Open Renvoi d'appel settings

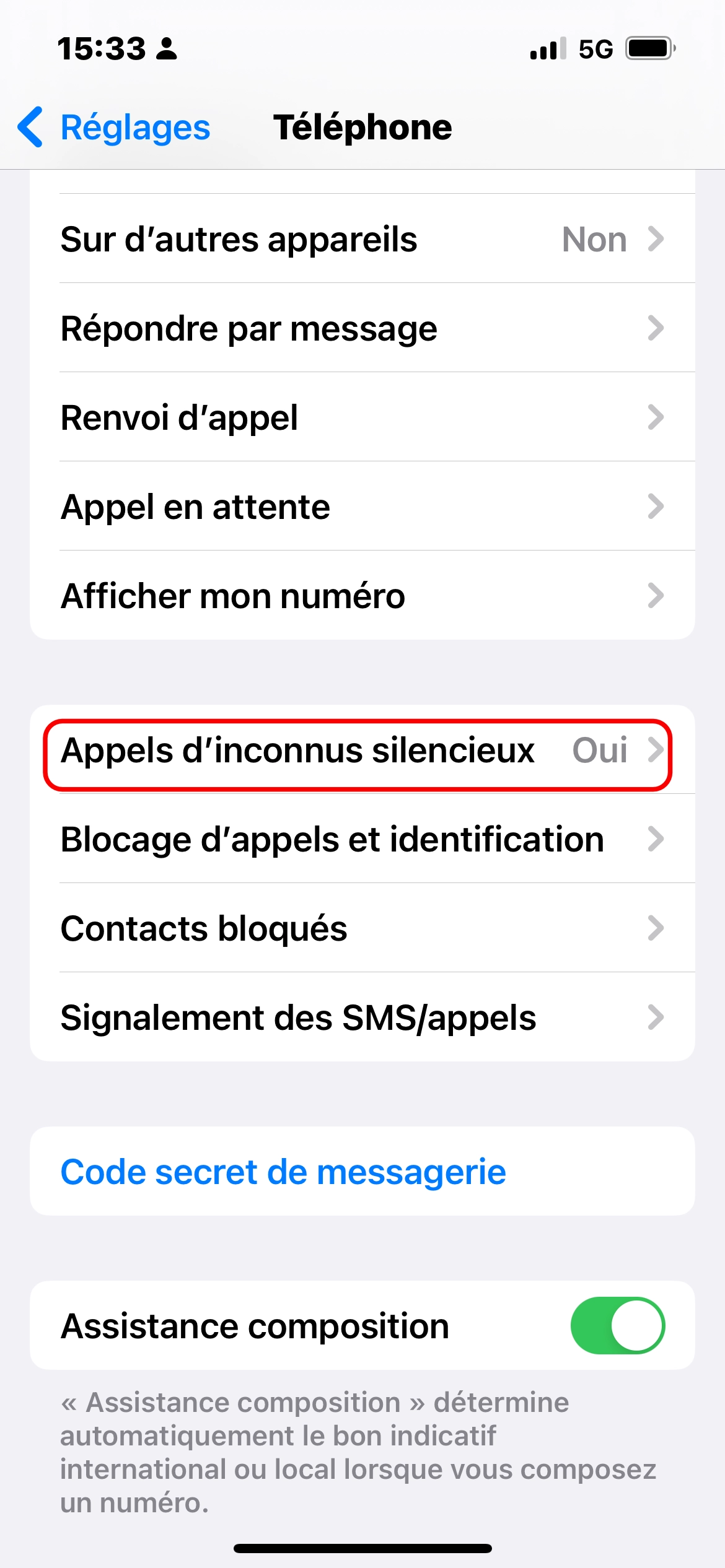coord(362,417)
